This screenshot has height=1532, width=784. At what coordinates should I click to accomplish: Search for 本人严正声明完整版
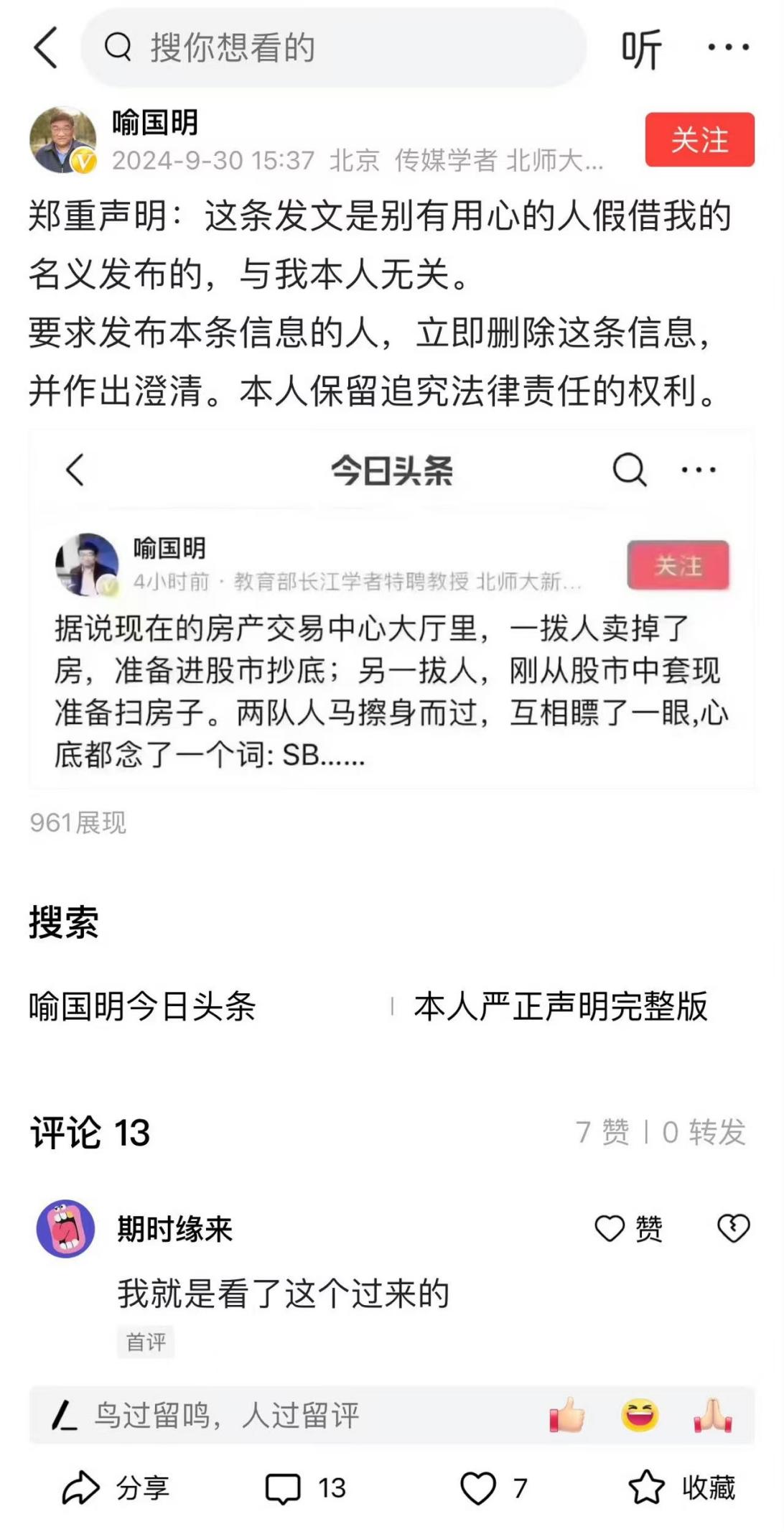point(560,1006)
